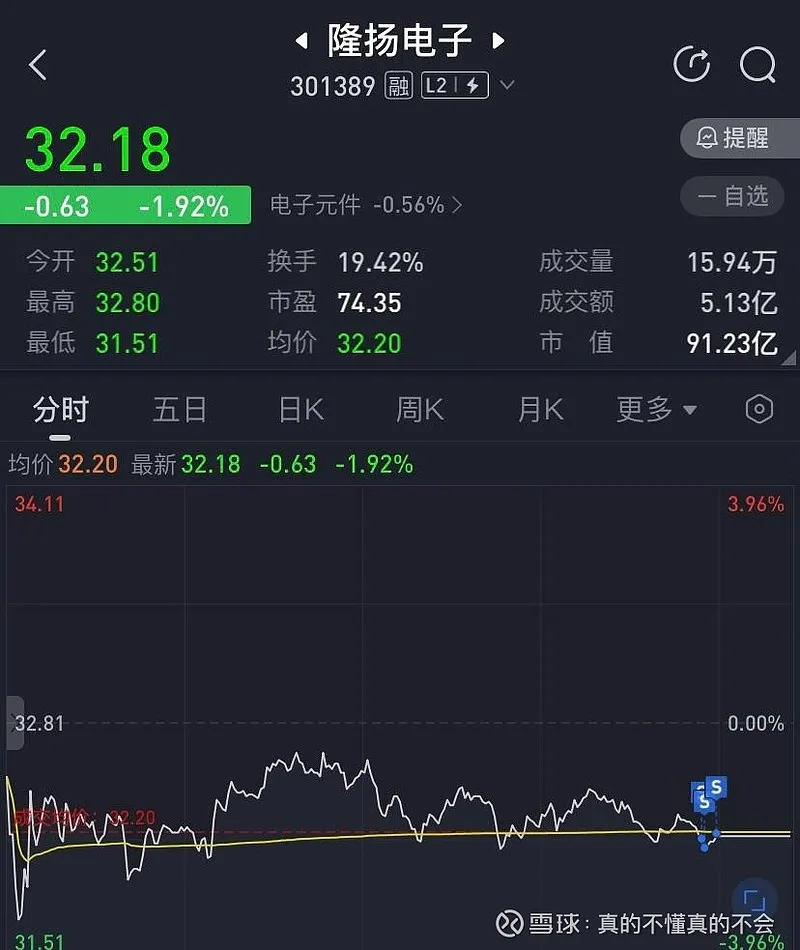800x950 pixels.
Task: Expand the stock tags chevron beside L2
Action: (507, 86)
